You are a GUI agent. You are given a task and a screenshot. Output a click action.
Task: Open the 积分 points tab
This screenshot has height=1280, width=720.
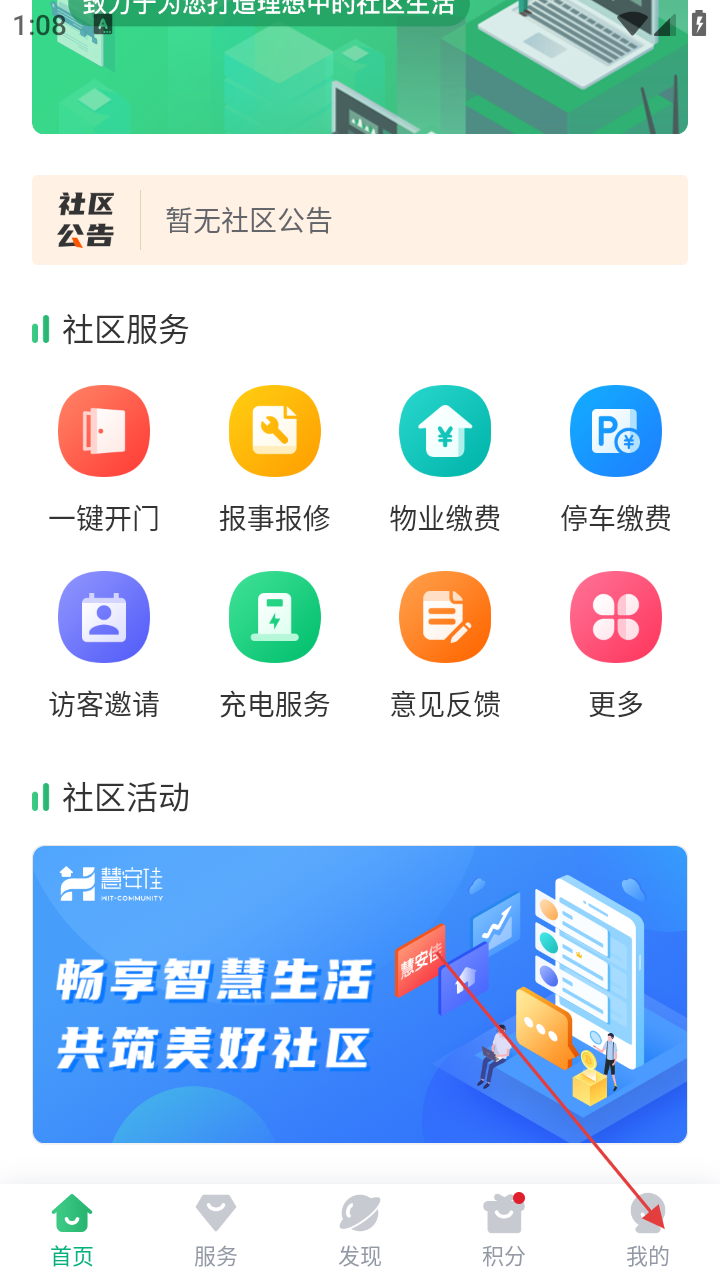[x=504, y=1231]
